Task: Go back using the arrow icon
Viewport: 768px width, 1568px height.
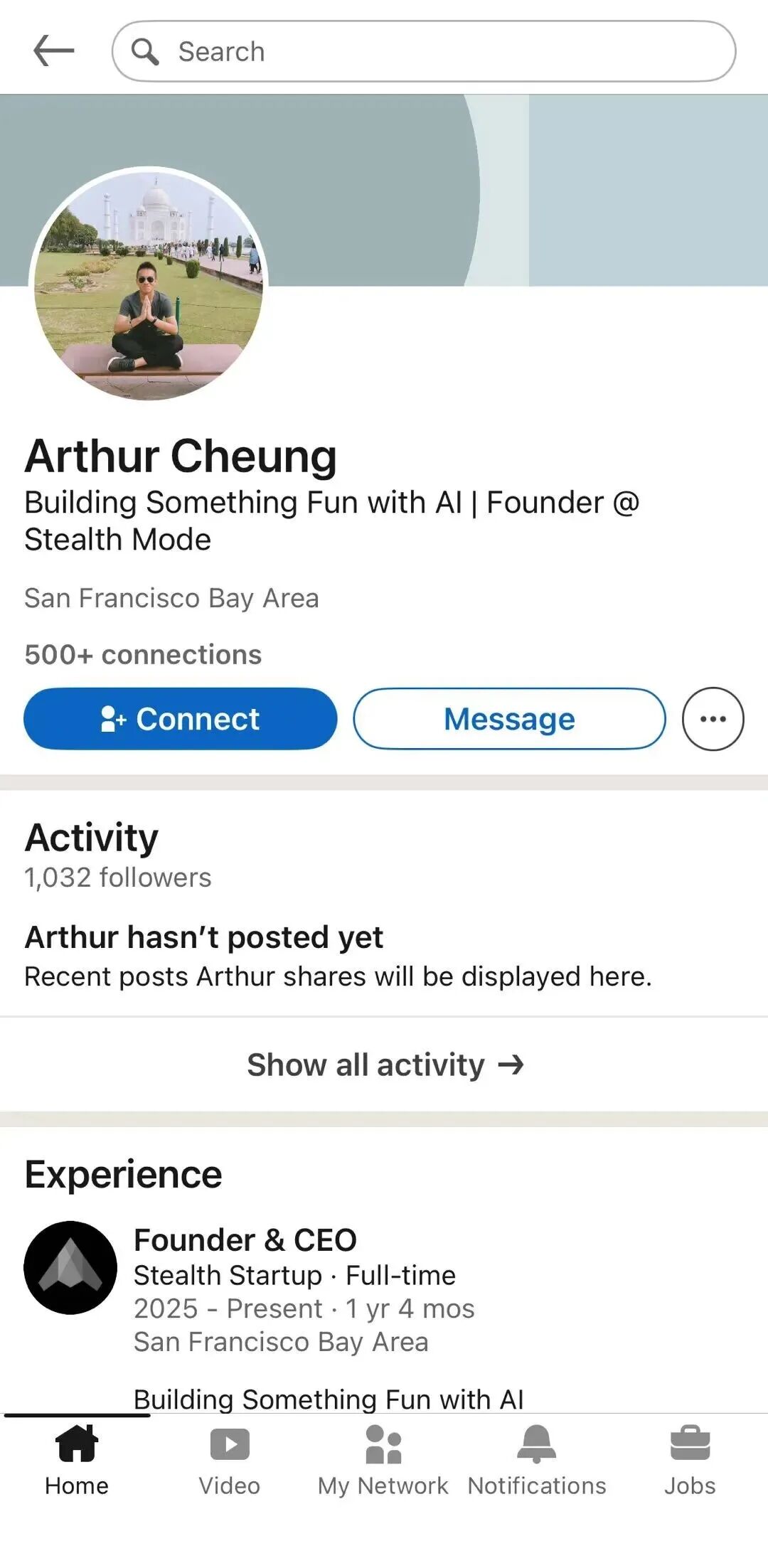Action: click(54, 51)
